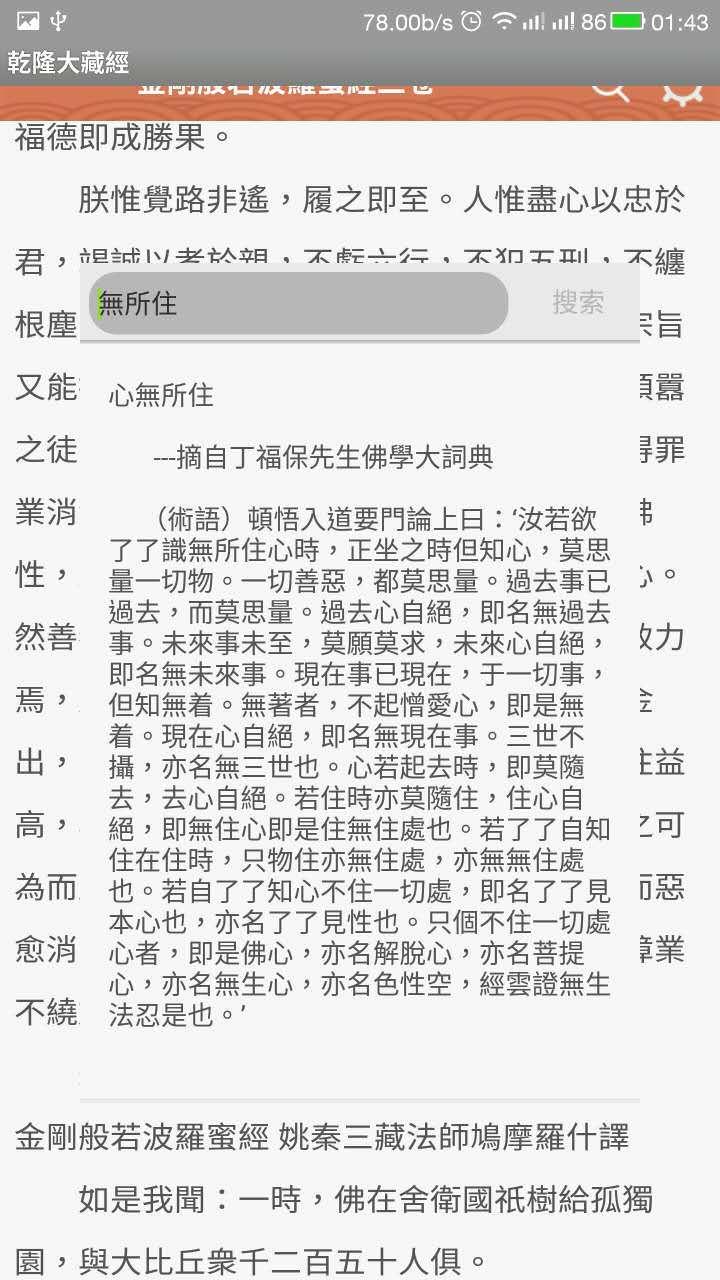Tap the 無所住 search input field
This screenshot has height=1280, width=720.
298,303
